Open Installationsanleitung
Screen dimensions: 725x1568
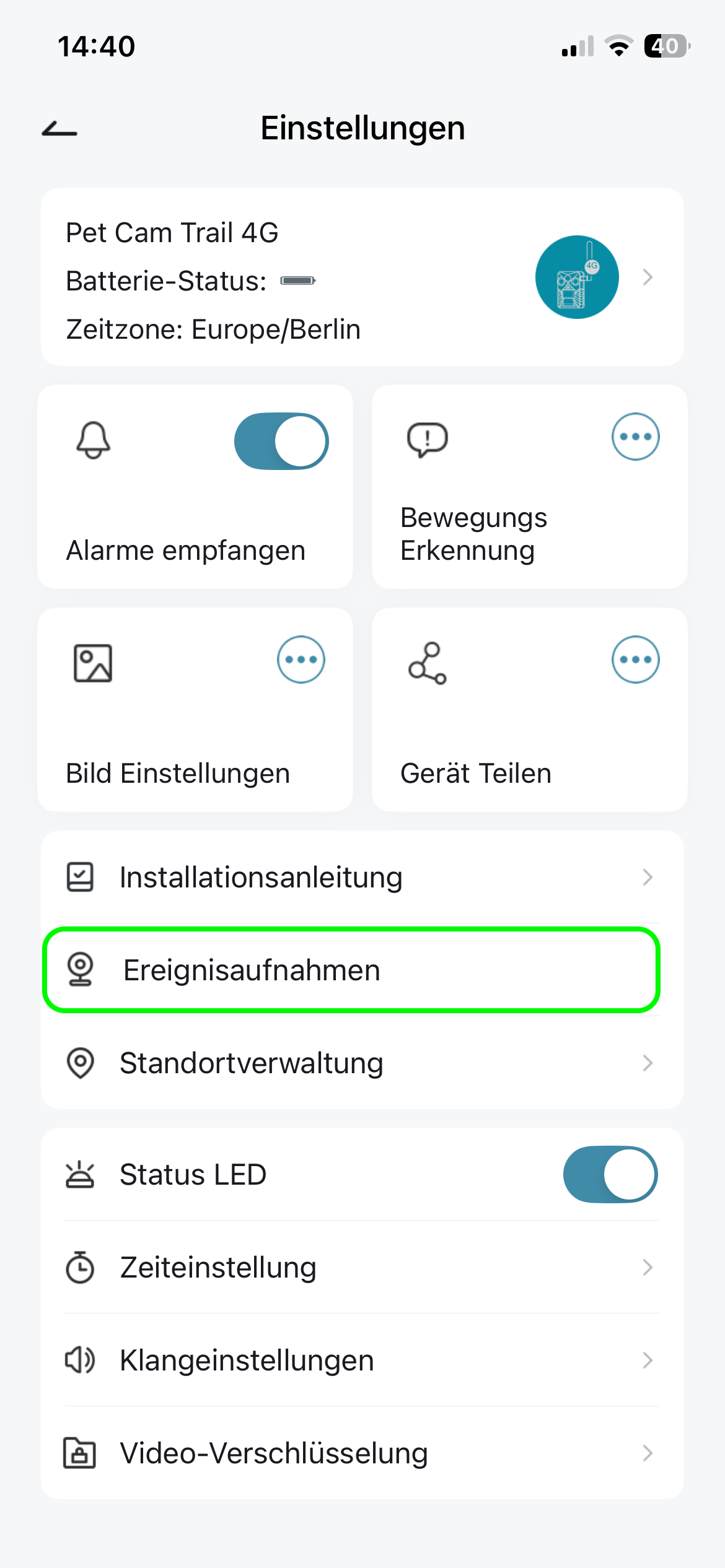362,878
